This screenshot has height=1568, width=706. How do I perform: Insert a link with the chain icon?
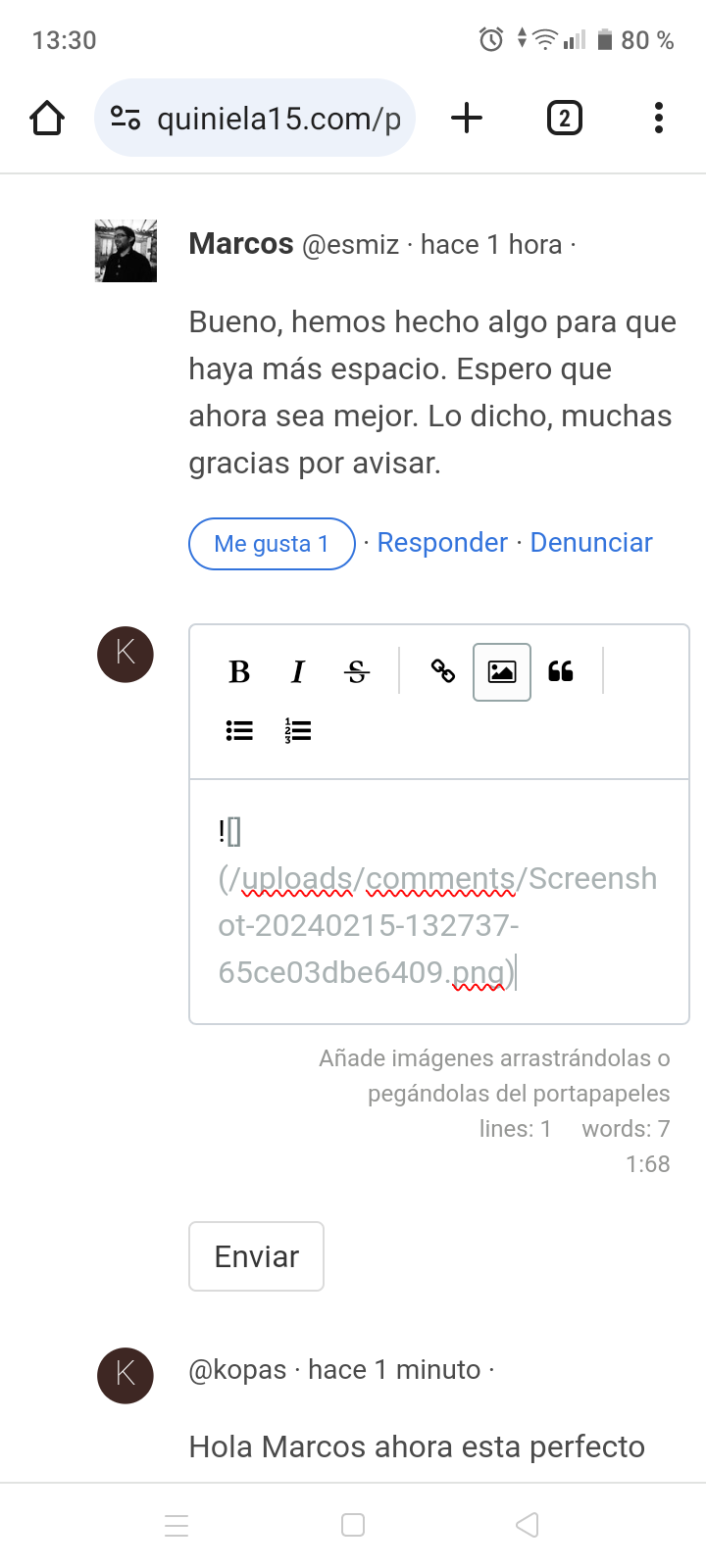[x=443, y=671]
